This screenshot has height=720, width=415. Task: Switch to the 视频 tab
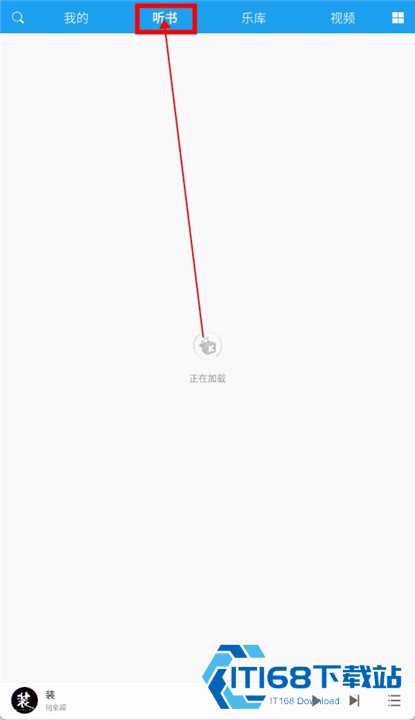(343, 18)
